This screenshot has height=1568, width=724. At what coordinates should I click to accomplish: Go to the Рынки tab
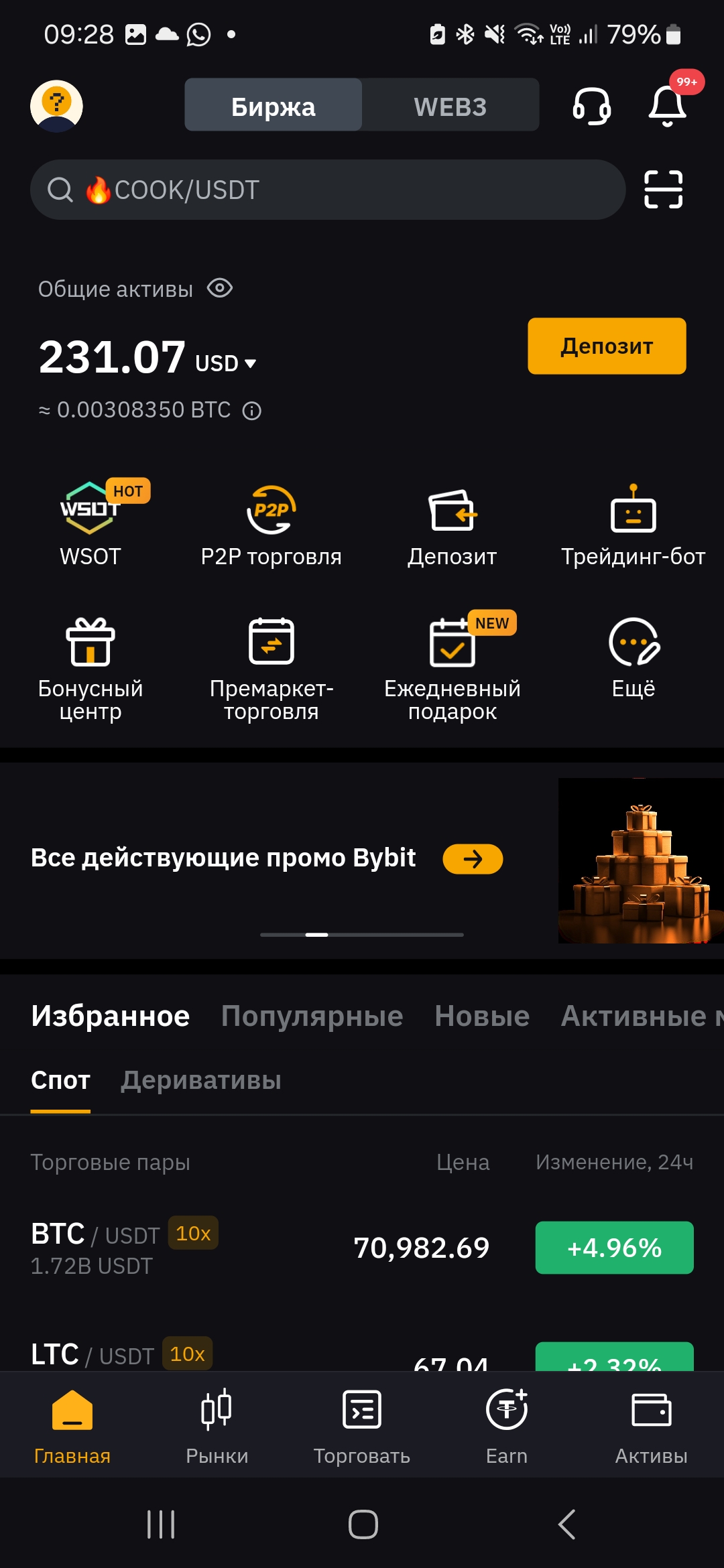pos(217,1426)
